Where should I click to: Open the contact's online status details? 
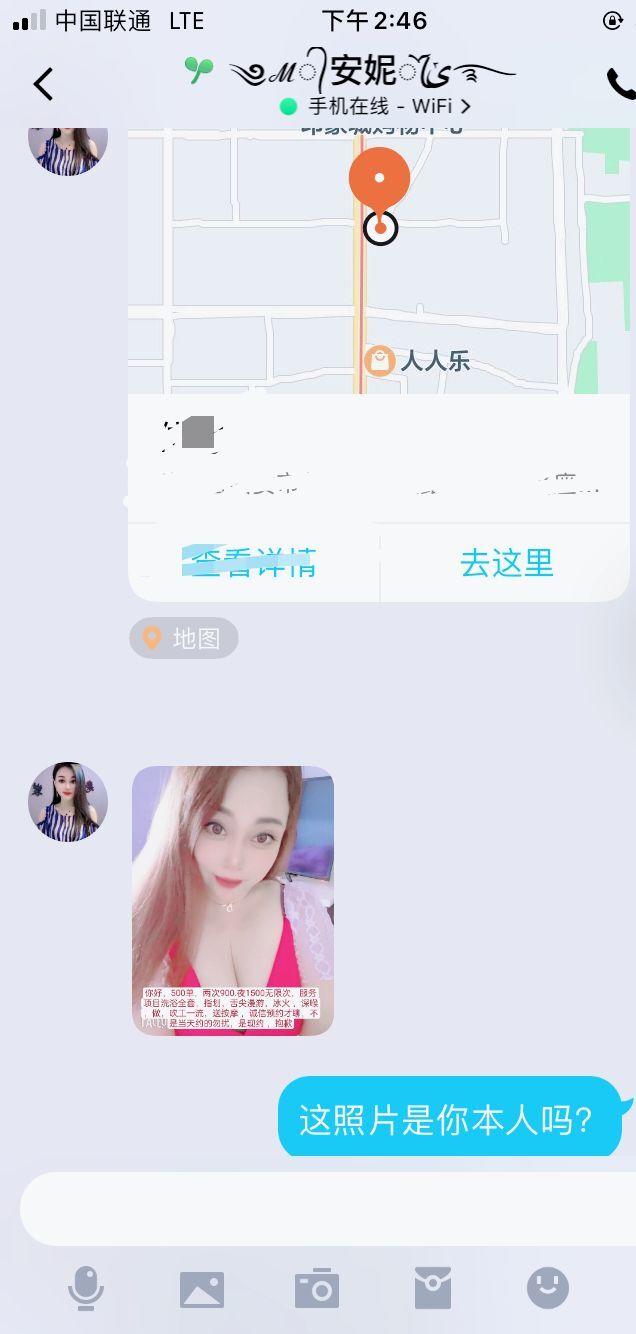(375, 106)
